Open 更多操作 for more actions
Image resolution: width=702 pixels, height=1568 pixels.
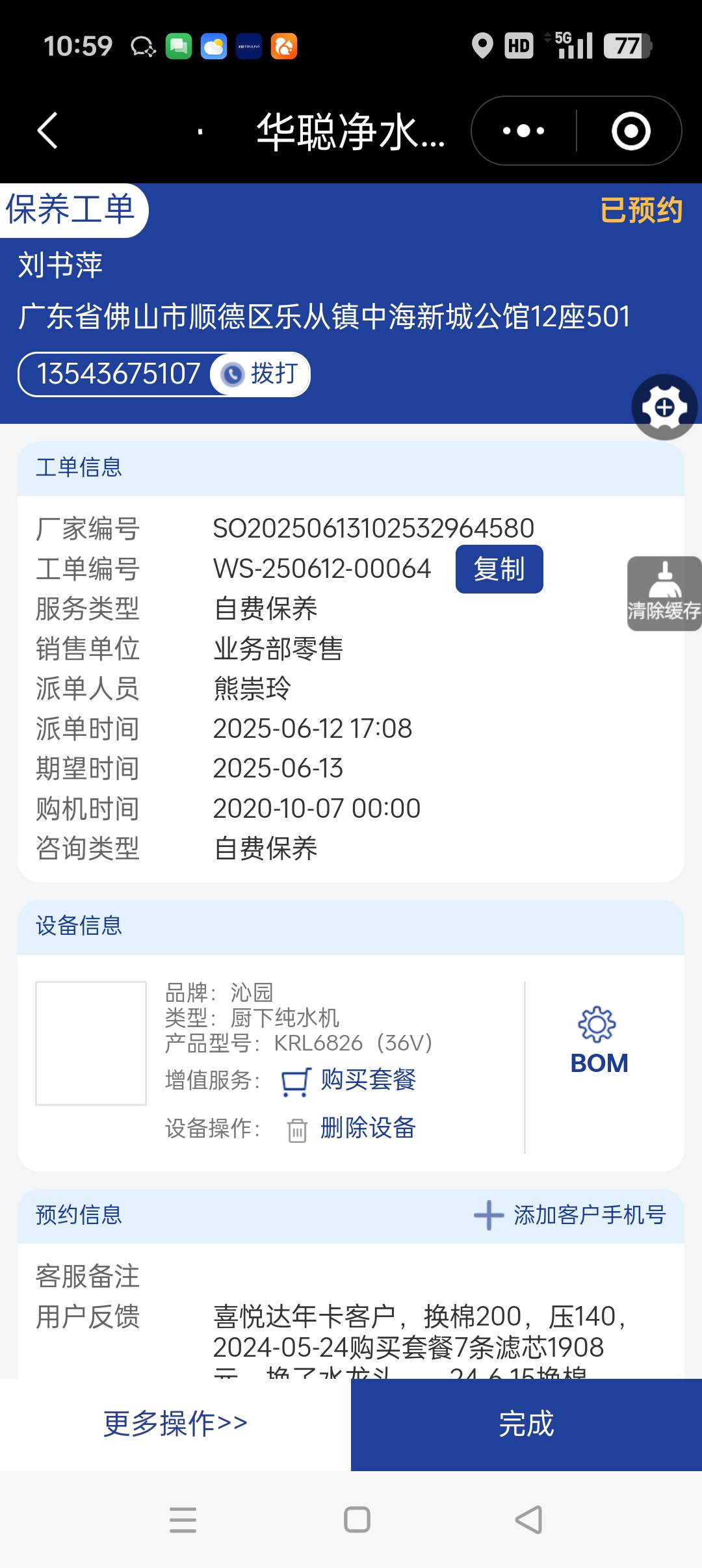pos(175,1424)
